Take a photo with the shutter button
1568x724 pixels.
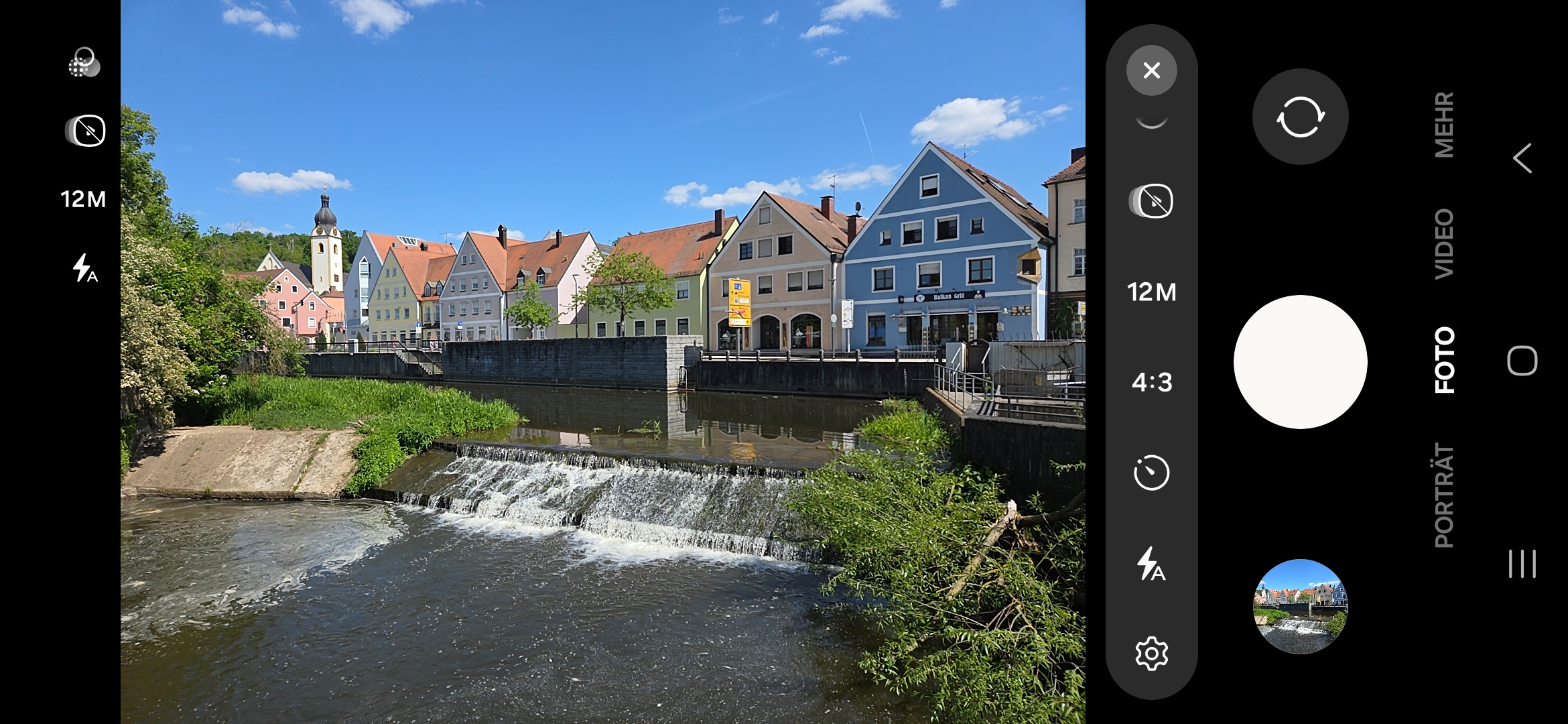[1300, 362]
